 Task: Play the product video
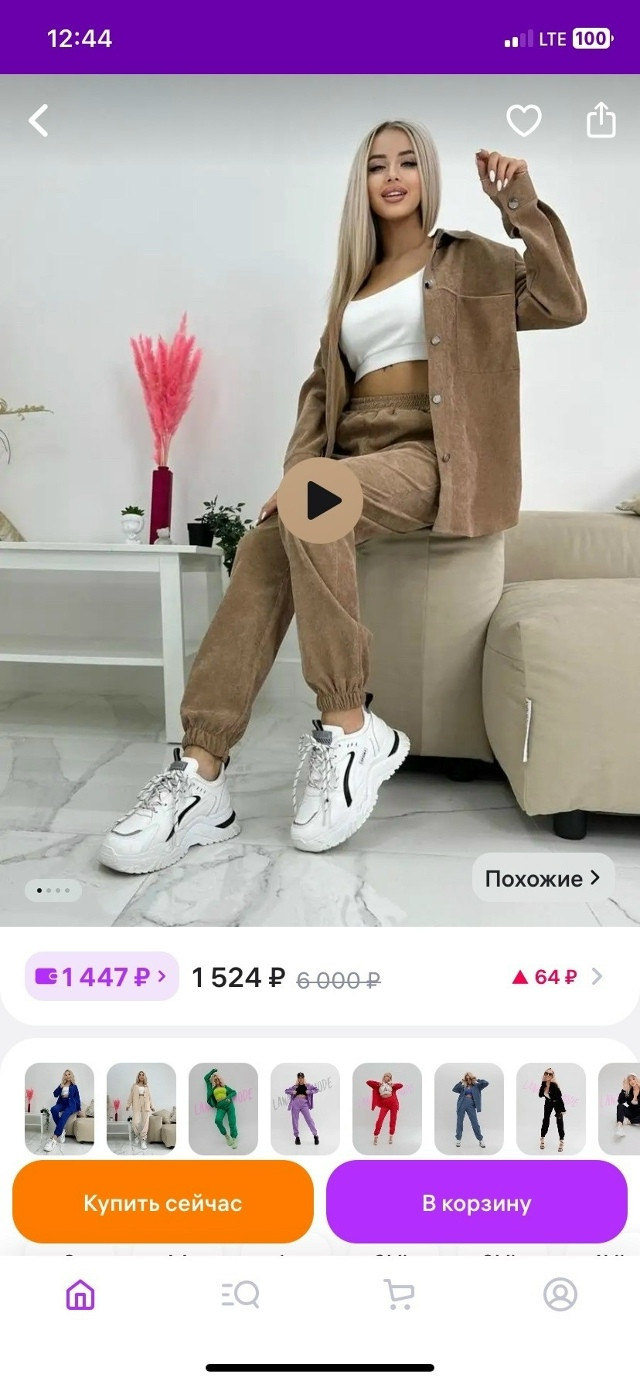320,501
